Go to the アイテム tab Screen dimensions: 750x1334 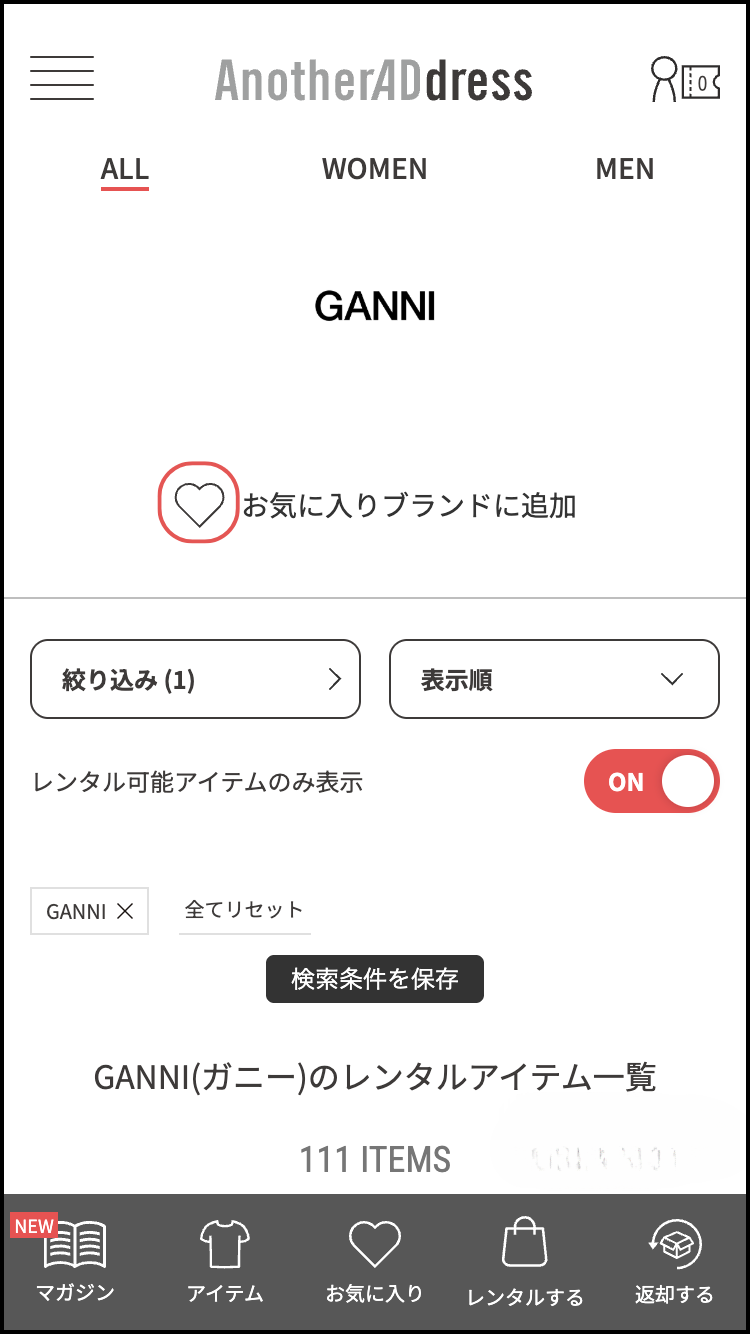click(x=225, y=1260)
